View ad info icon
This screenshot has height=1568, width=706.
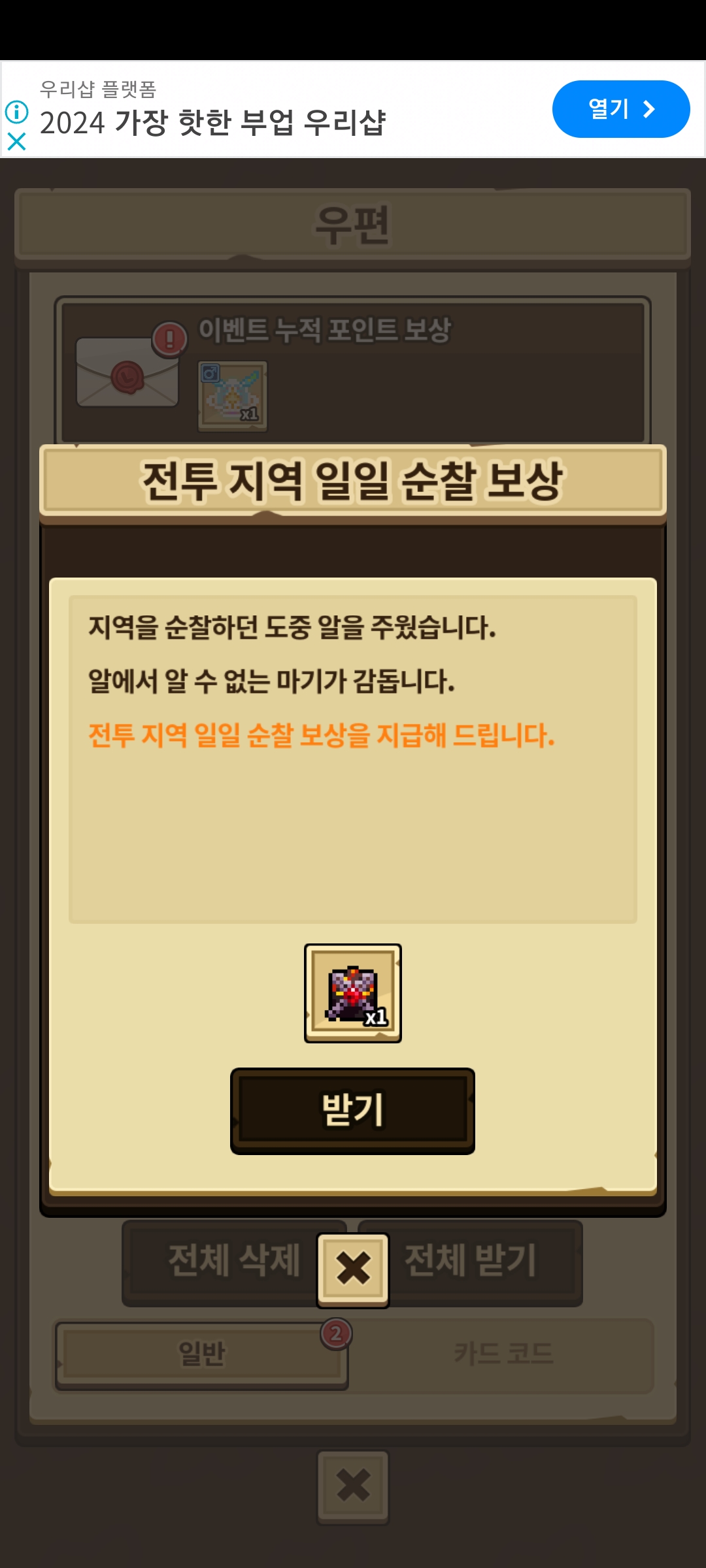coord(16,112)
